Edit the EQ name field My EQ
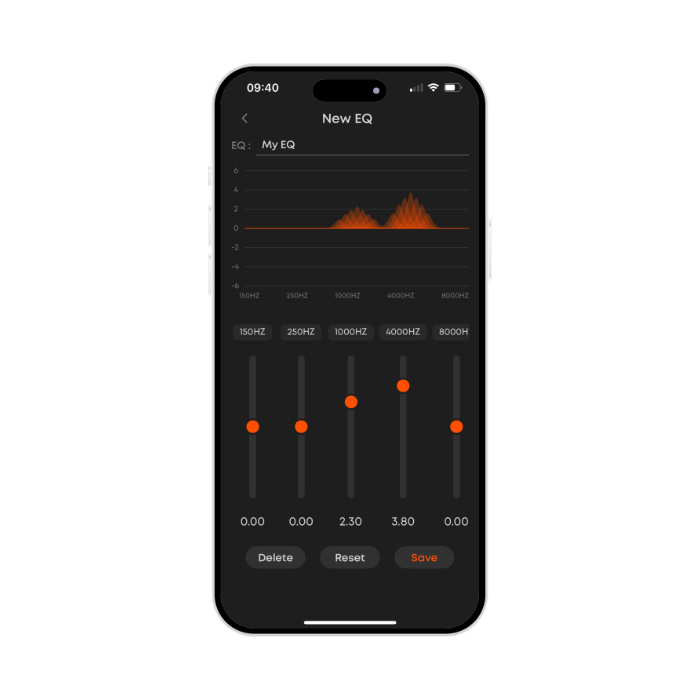700x700 pixels. click(360, 145)
